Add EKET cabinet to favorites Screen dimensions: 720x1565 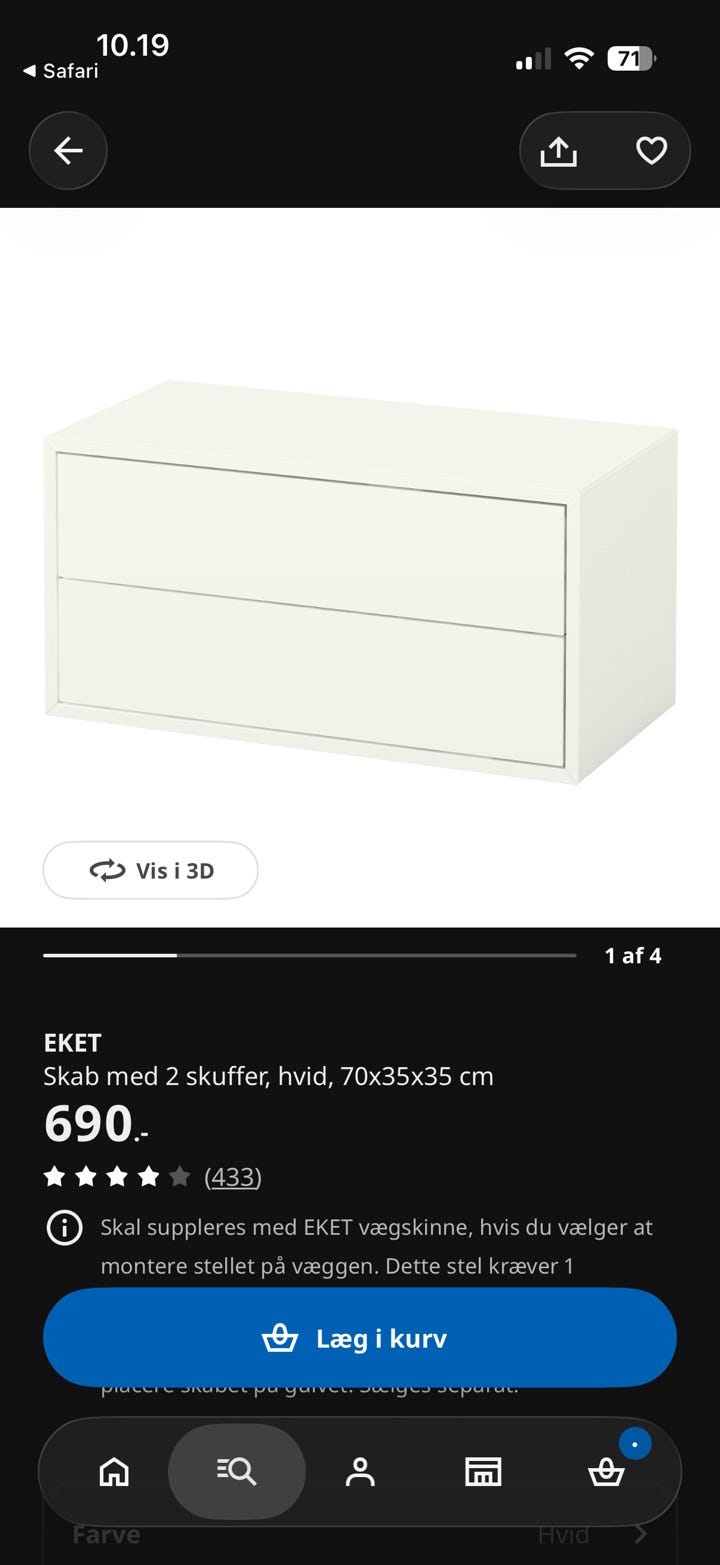coord(651,151)
